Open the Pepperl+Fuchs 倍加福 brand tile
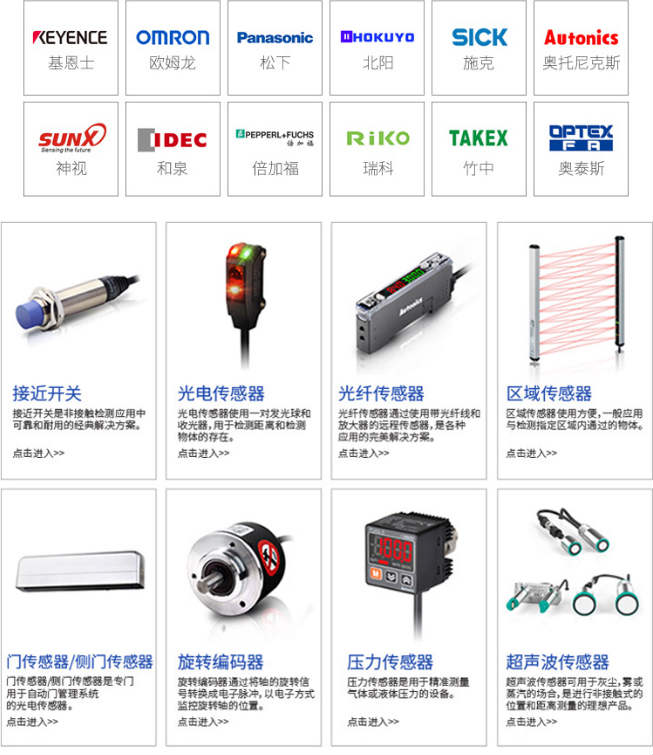 click(x=275, y=149)
